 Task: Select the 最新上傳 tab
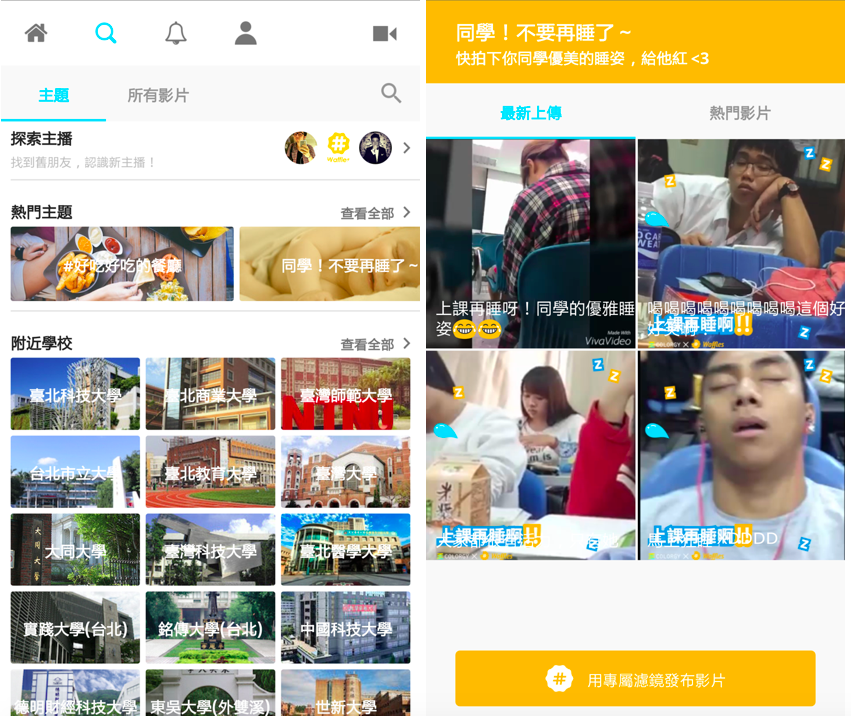(x=531, y=113)
